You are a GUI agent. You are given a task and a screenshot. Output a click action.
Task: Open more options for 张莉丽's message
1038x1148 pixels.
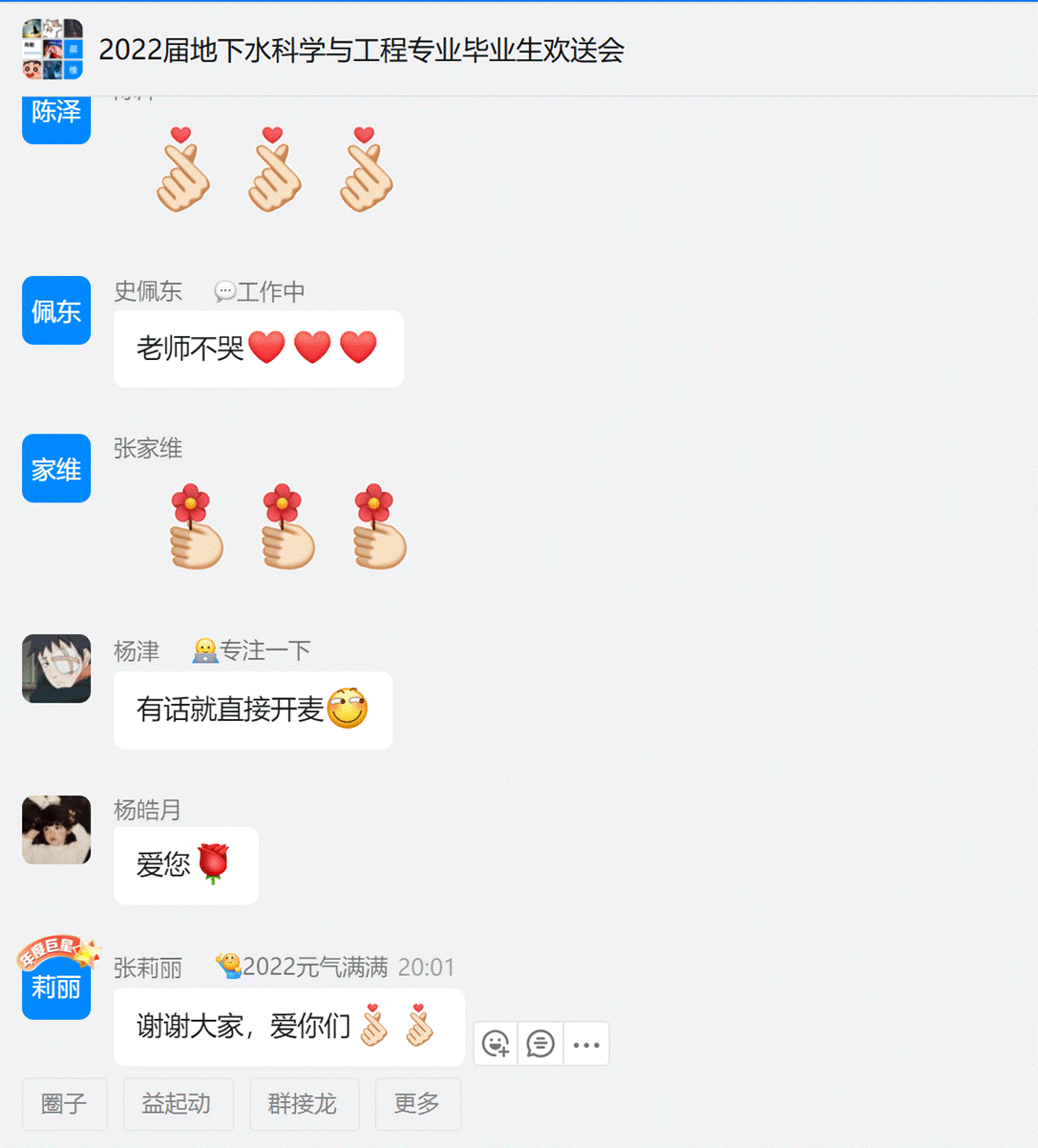(x=586, y=1044)
